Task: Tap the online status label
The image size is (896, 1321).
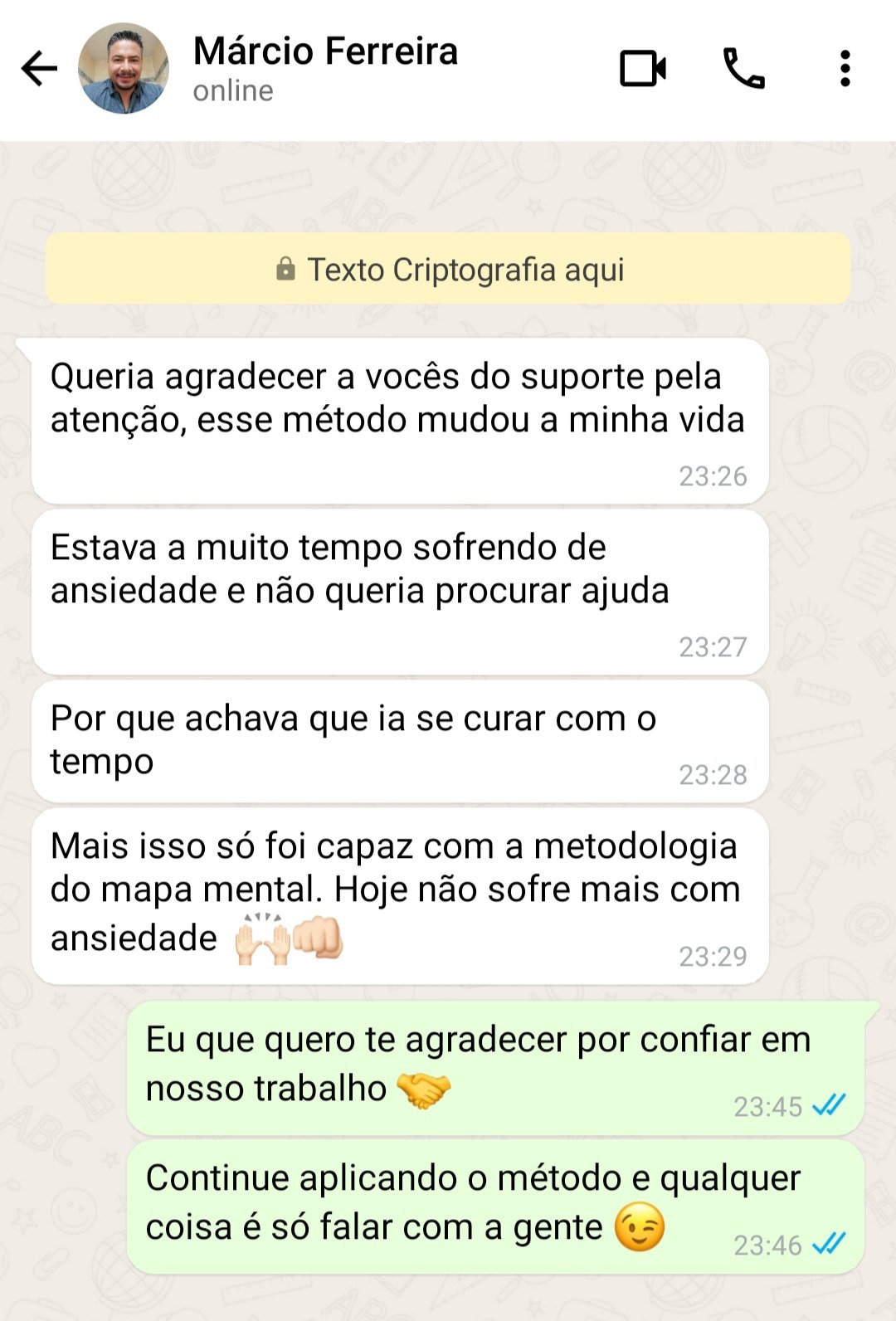Action: click(231, 90)
